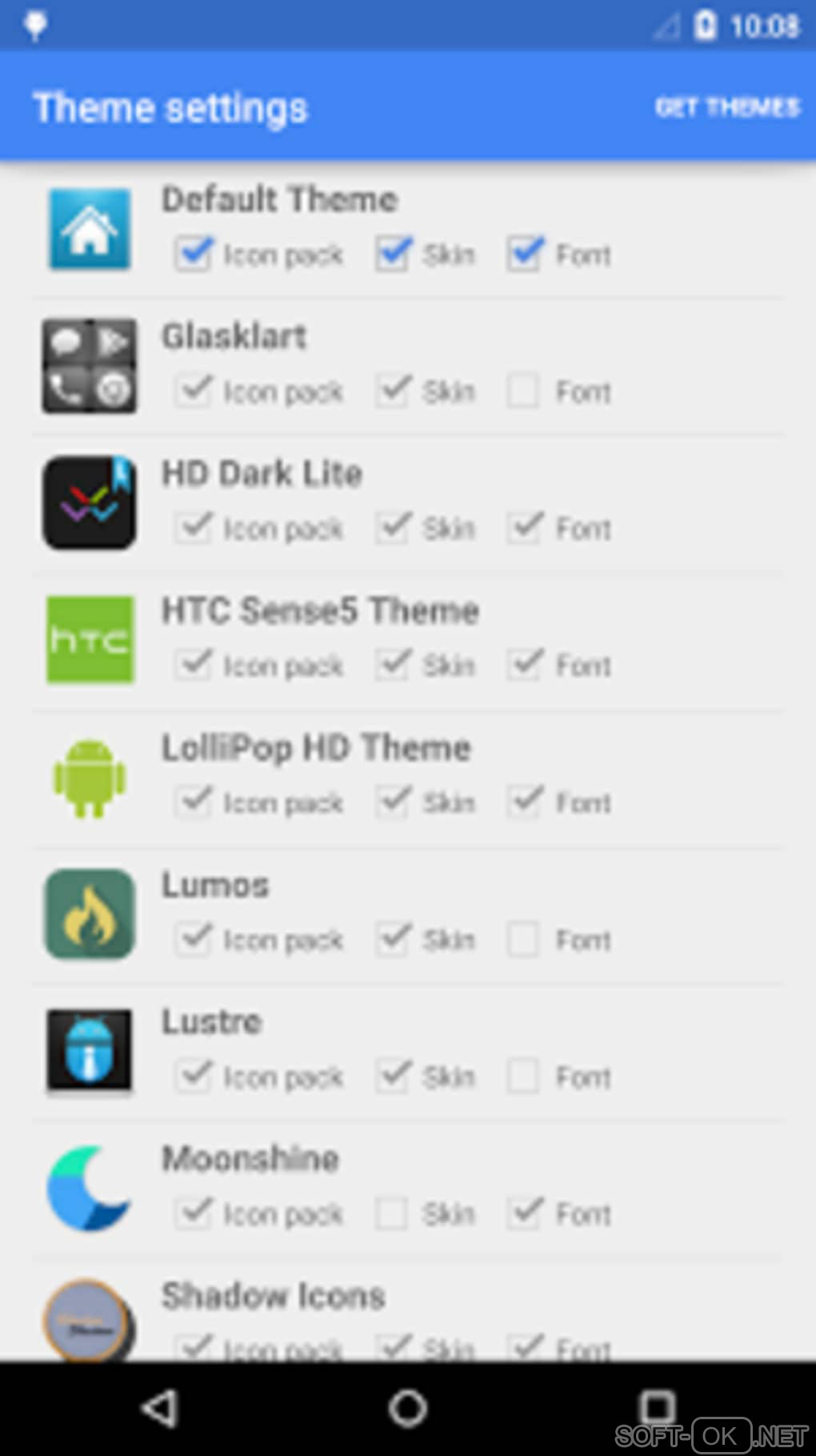Go back using the navigation bar

160,1409
